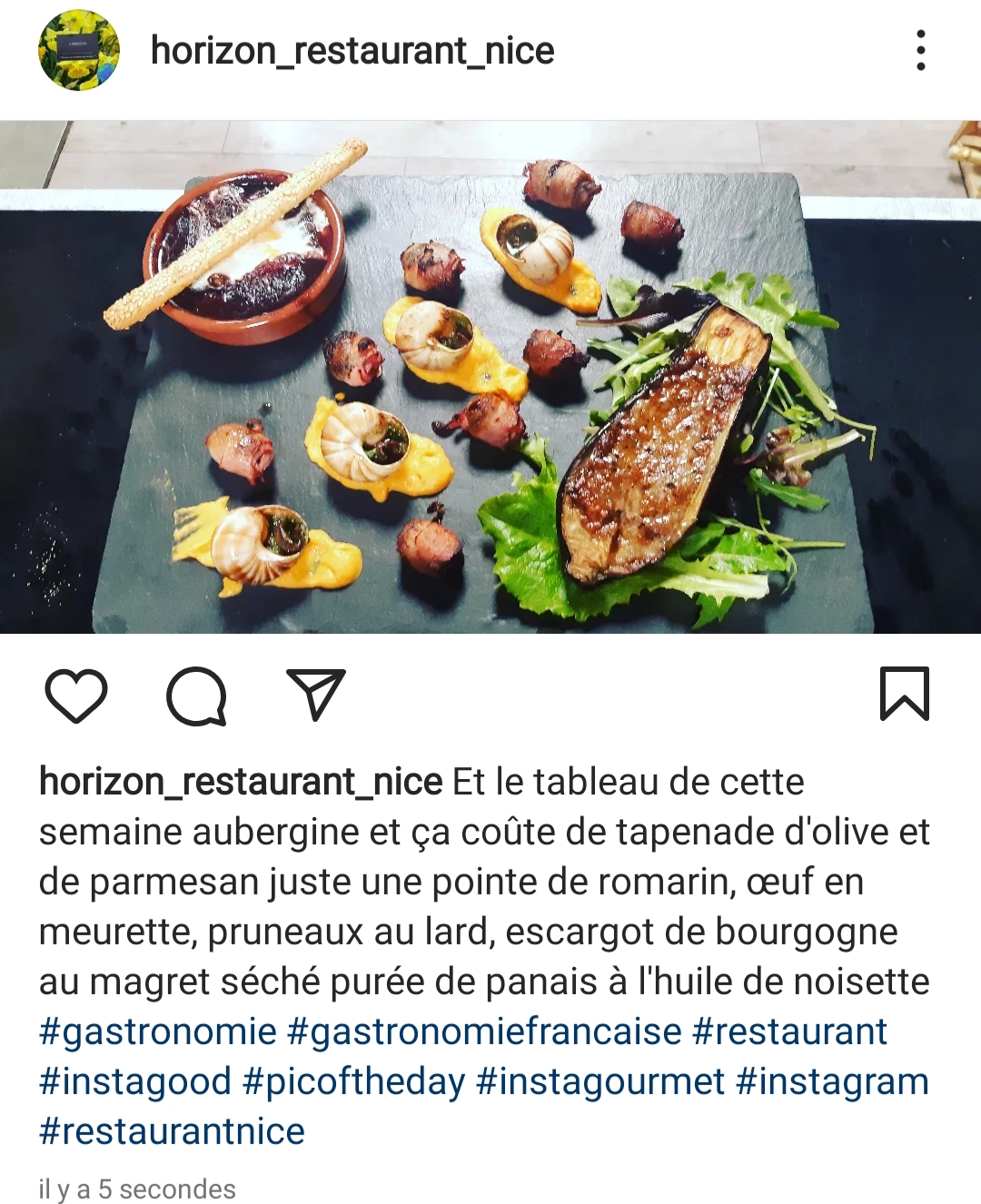
Task: Save the post with the bookmark icon
Action: (905, 694)
